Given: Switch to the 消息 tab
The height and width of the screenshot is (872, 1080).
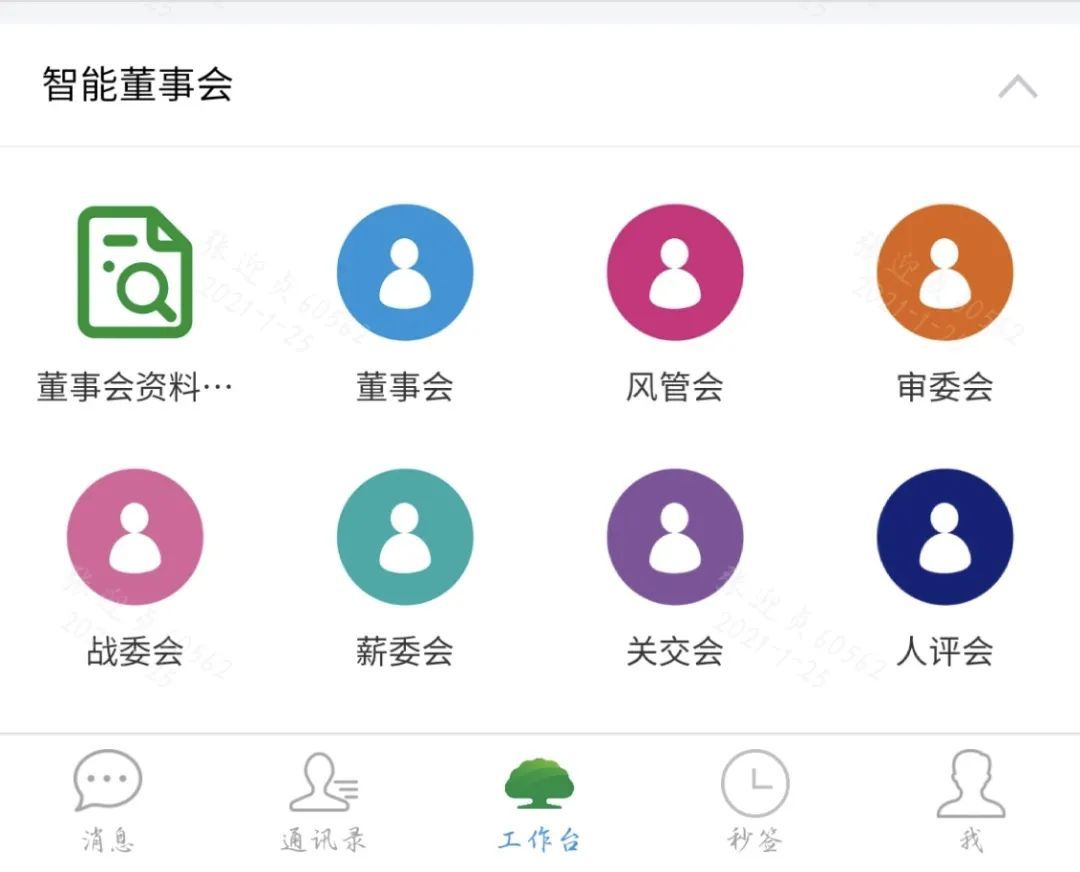Looking at the screenshot, I should point(108,802).
